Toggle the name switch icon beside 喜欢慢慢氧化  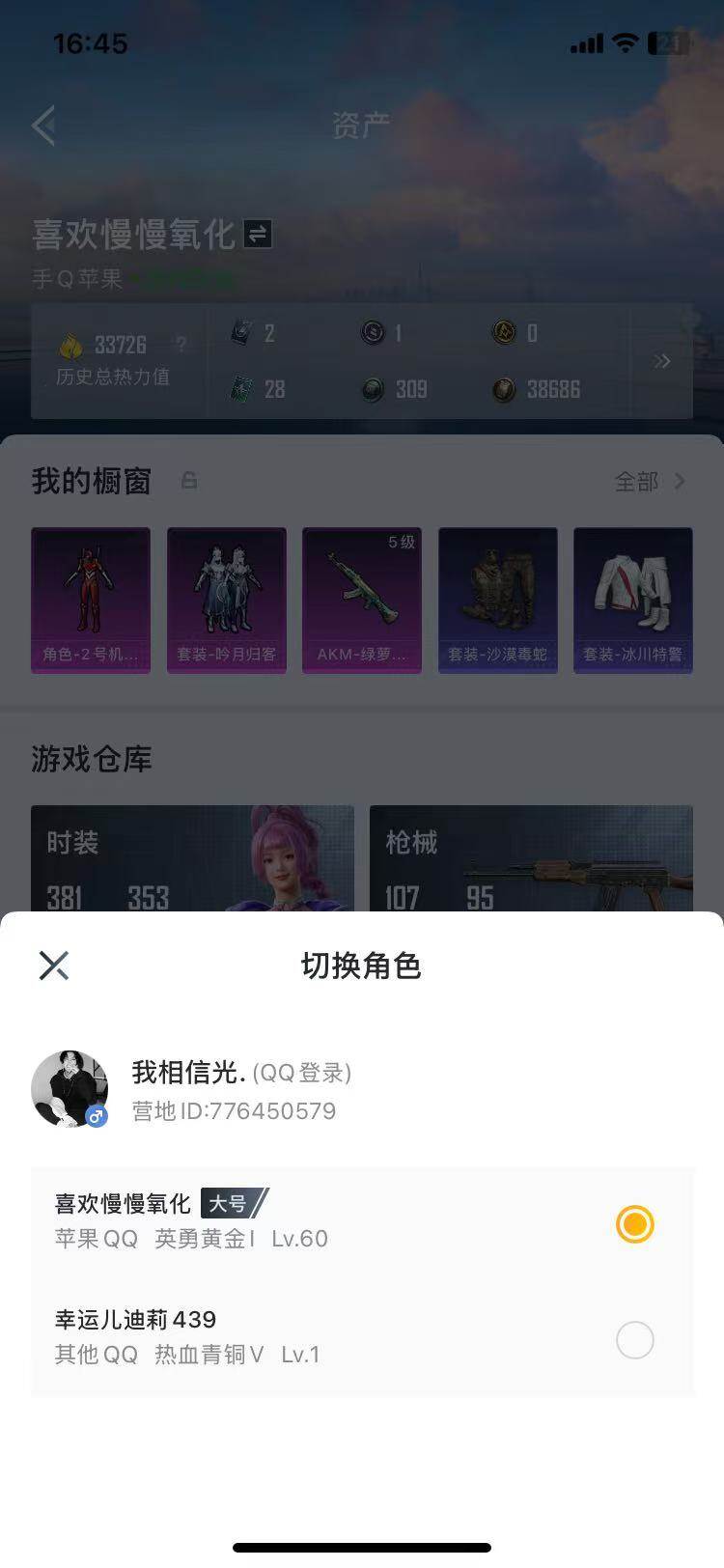pos(257,233)
